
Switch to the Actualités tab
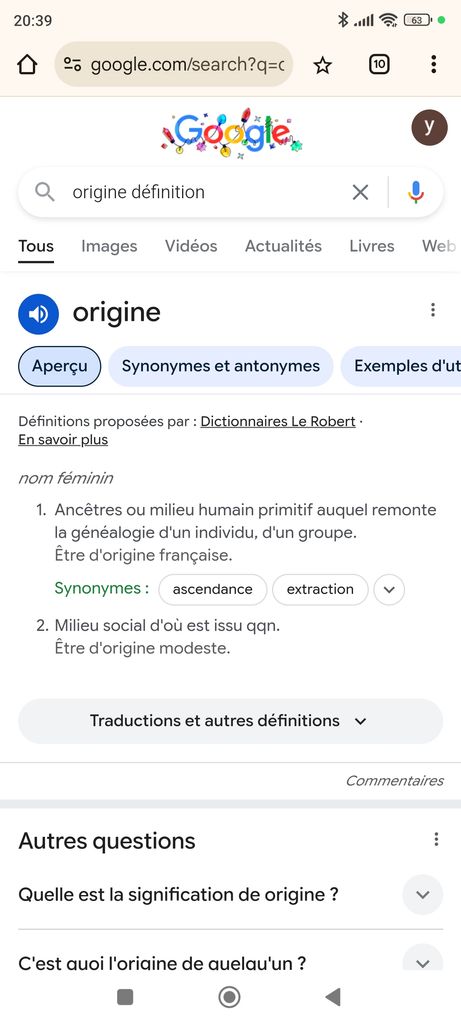tap(283, 246)
